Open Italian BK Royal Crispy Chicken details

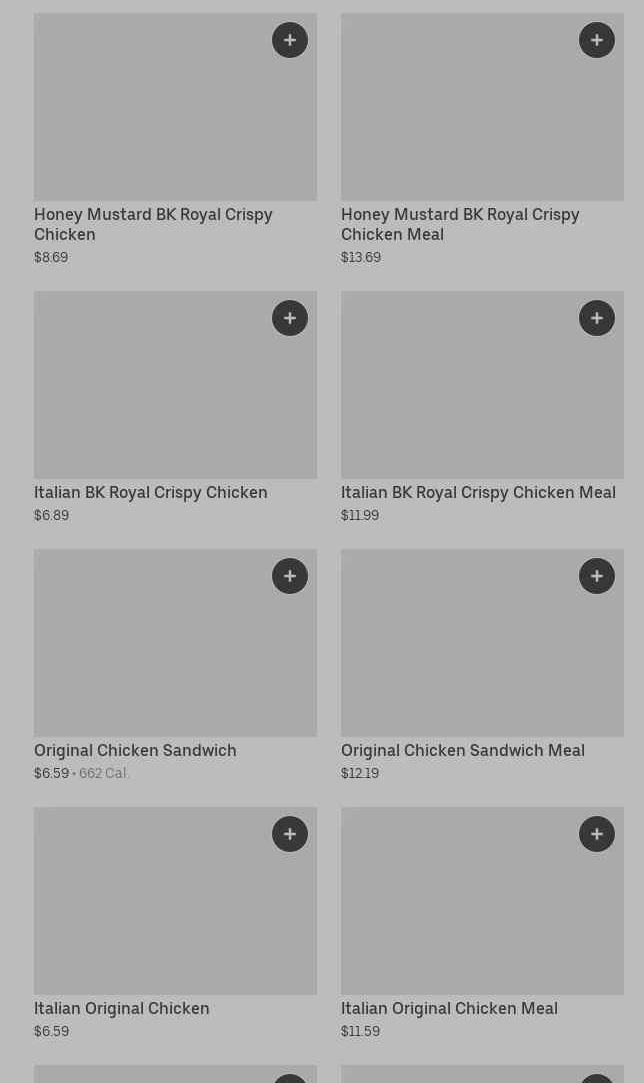[151, 492]
